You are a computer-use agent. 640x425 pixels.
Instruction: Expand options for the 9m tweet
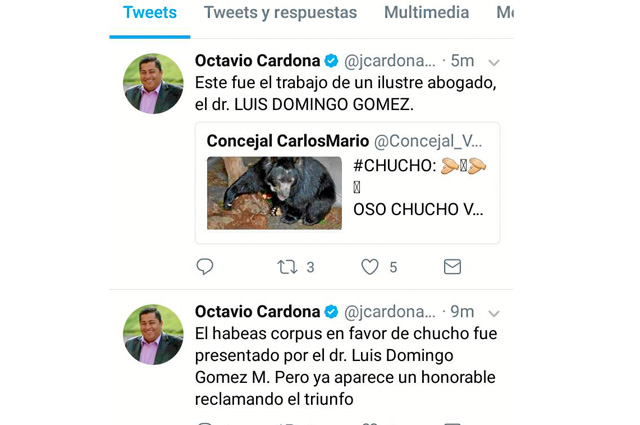coord(493,313)
